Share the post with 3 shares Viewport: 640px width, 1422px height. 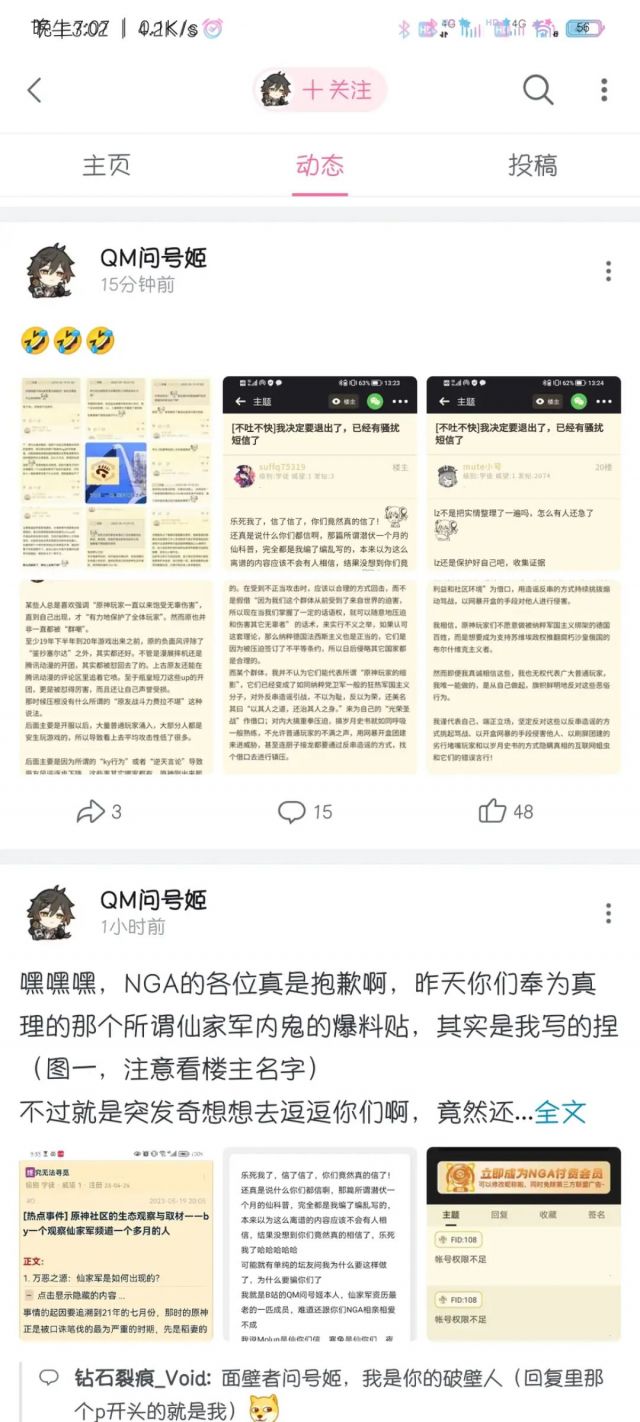98,811
